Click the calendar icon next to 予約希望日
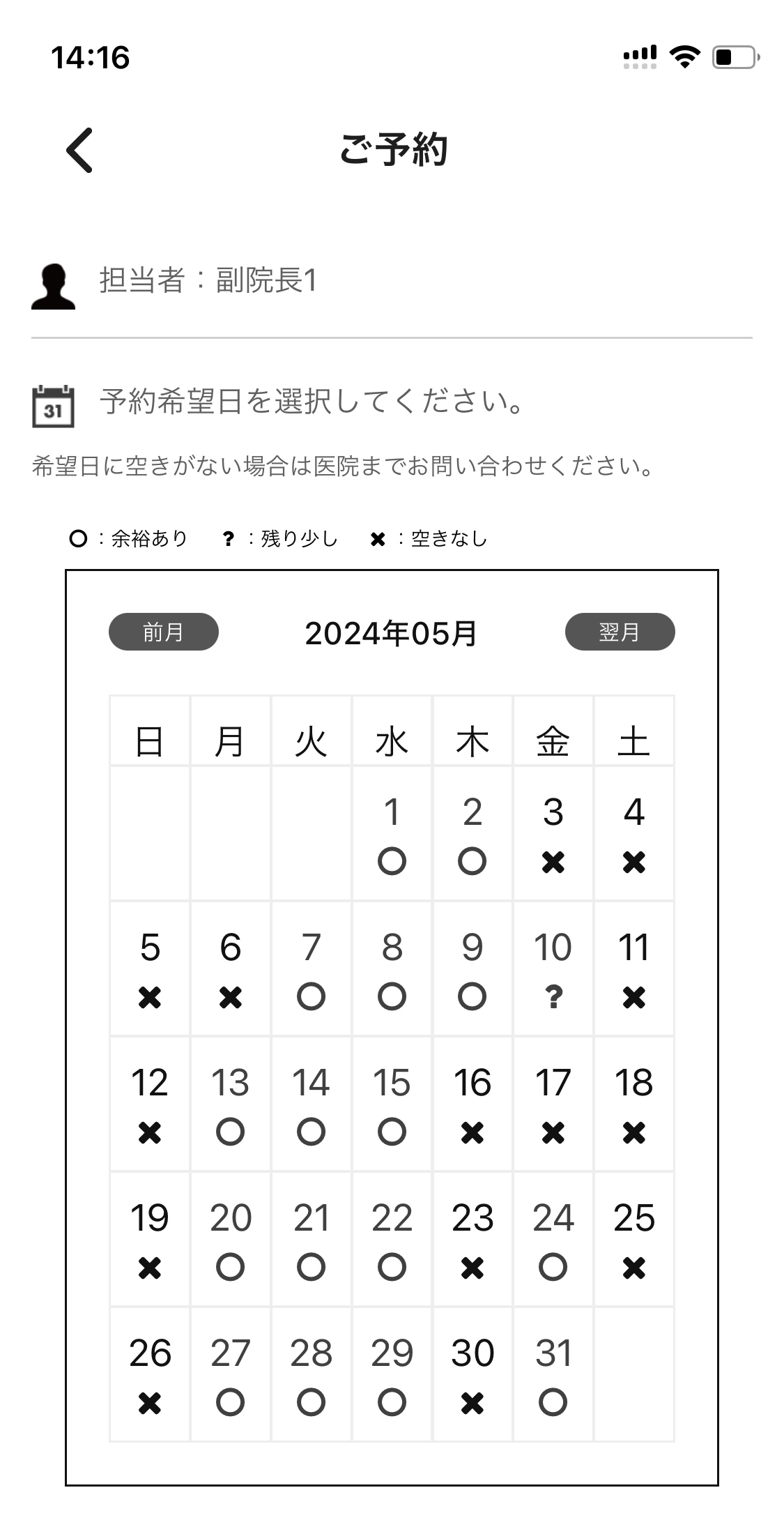This screenshot has width=784, height=1527. click(x=54, y=405)
